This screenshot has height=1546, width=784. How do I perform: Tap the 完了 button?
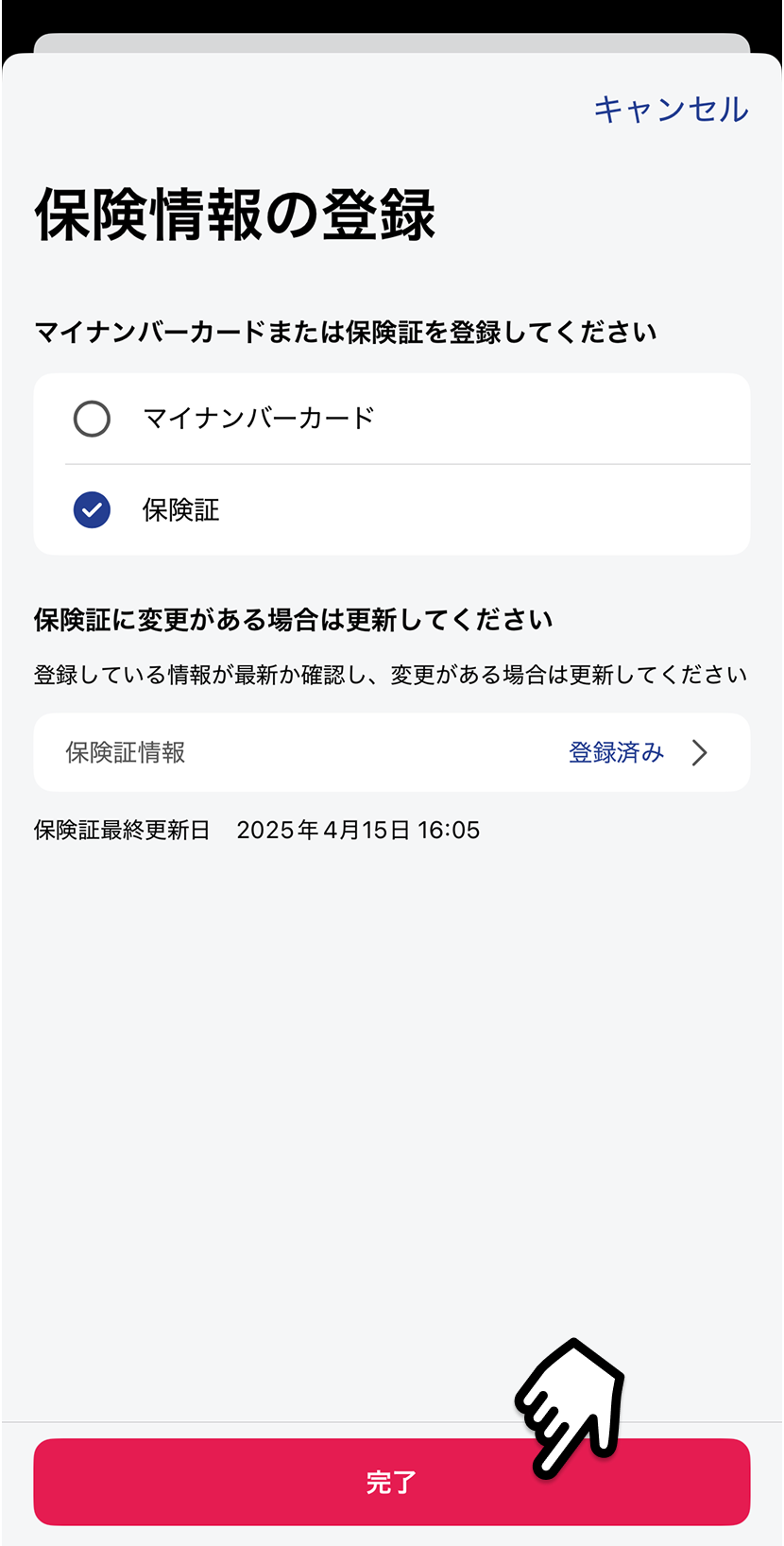[x=392, y=1482]
